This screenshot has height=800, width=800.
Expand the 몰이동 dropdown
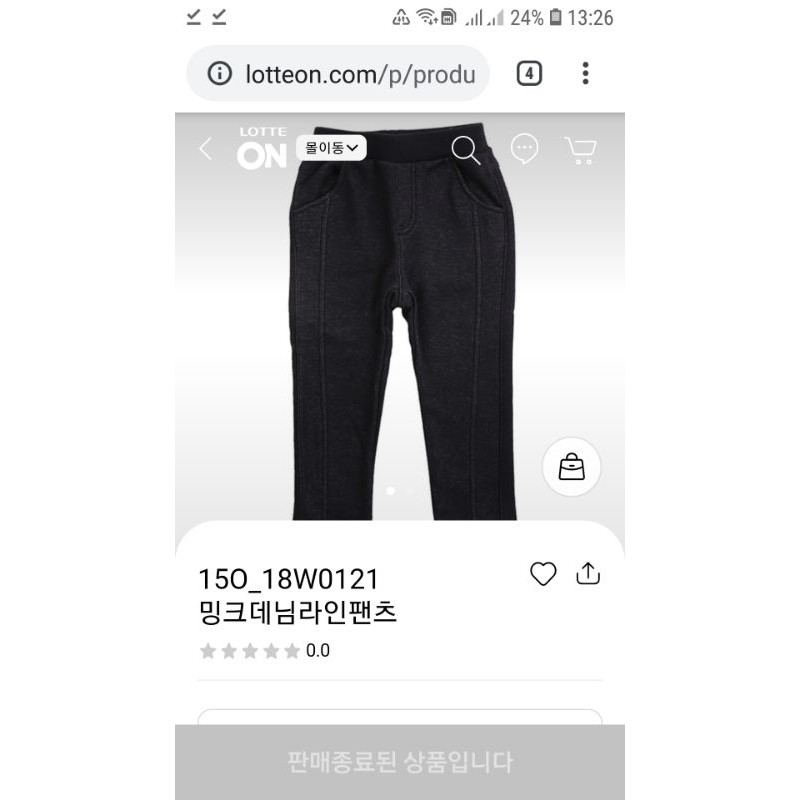[x=332, y=148]
